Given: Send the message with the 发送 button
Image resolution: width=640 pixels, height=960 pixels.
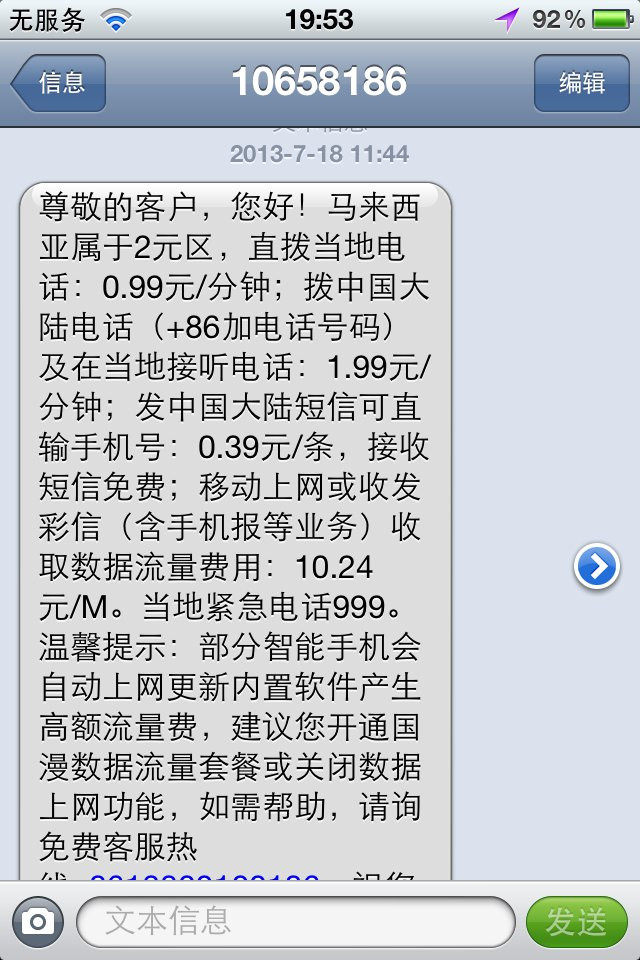Looking at the screenshot, I should [576, 921].
